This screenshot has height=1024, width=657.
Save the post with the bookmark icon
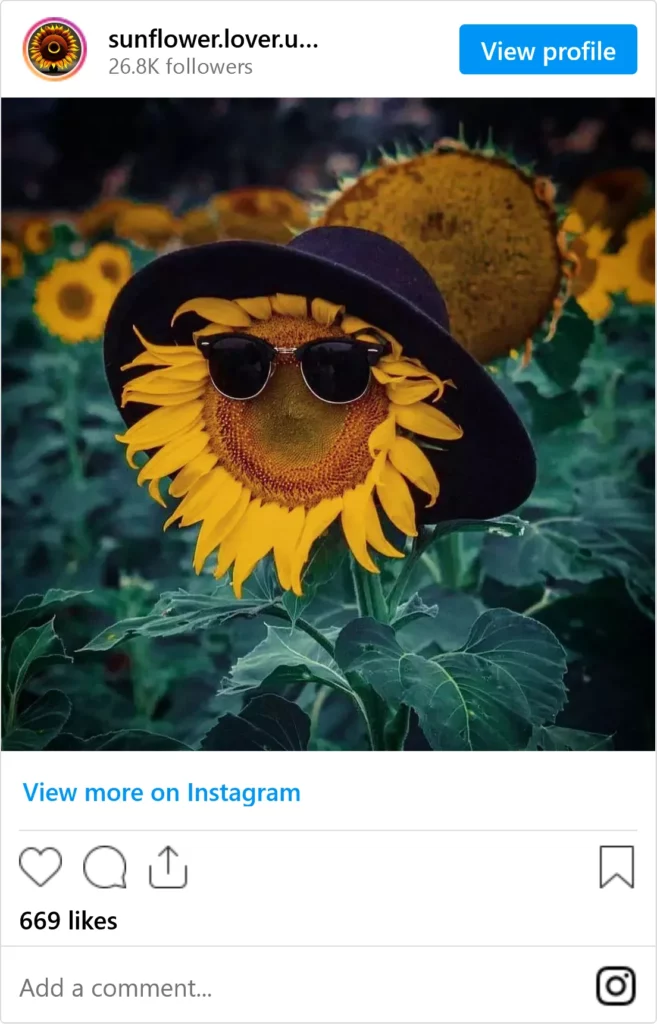coord(616,867)
